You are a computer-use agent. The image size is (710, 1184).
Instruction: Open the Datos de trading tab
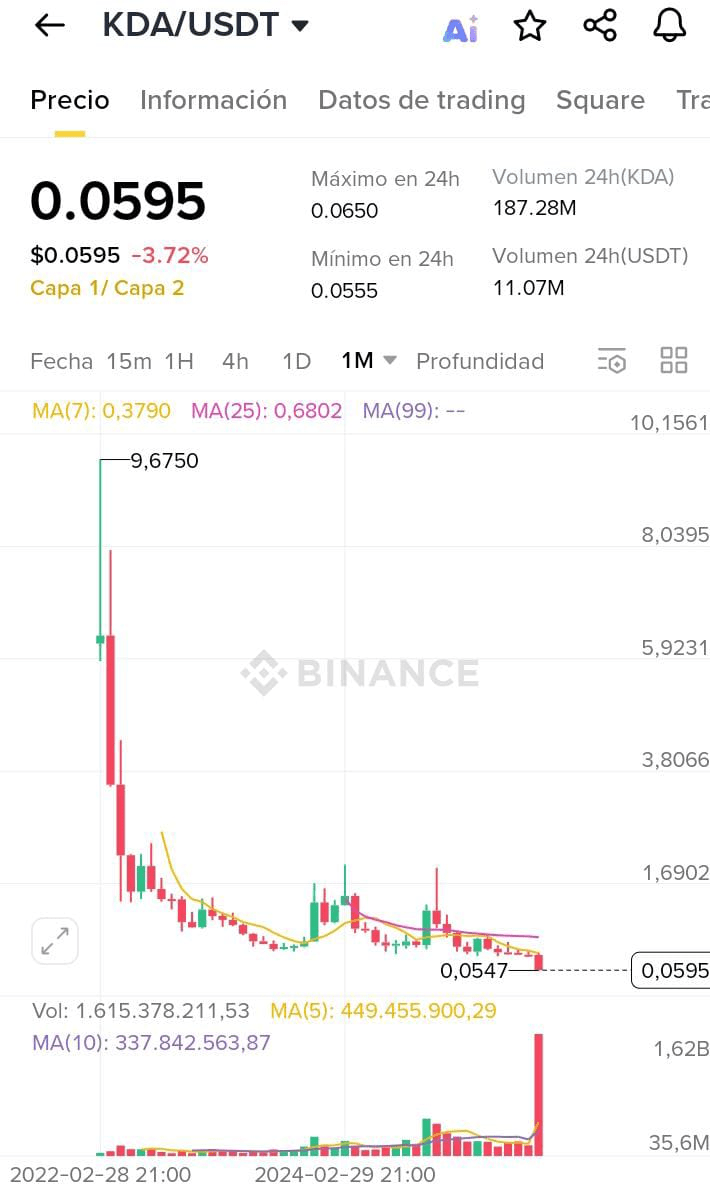[421, 100]
